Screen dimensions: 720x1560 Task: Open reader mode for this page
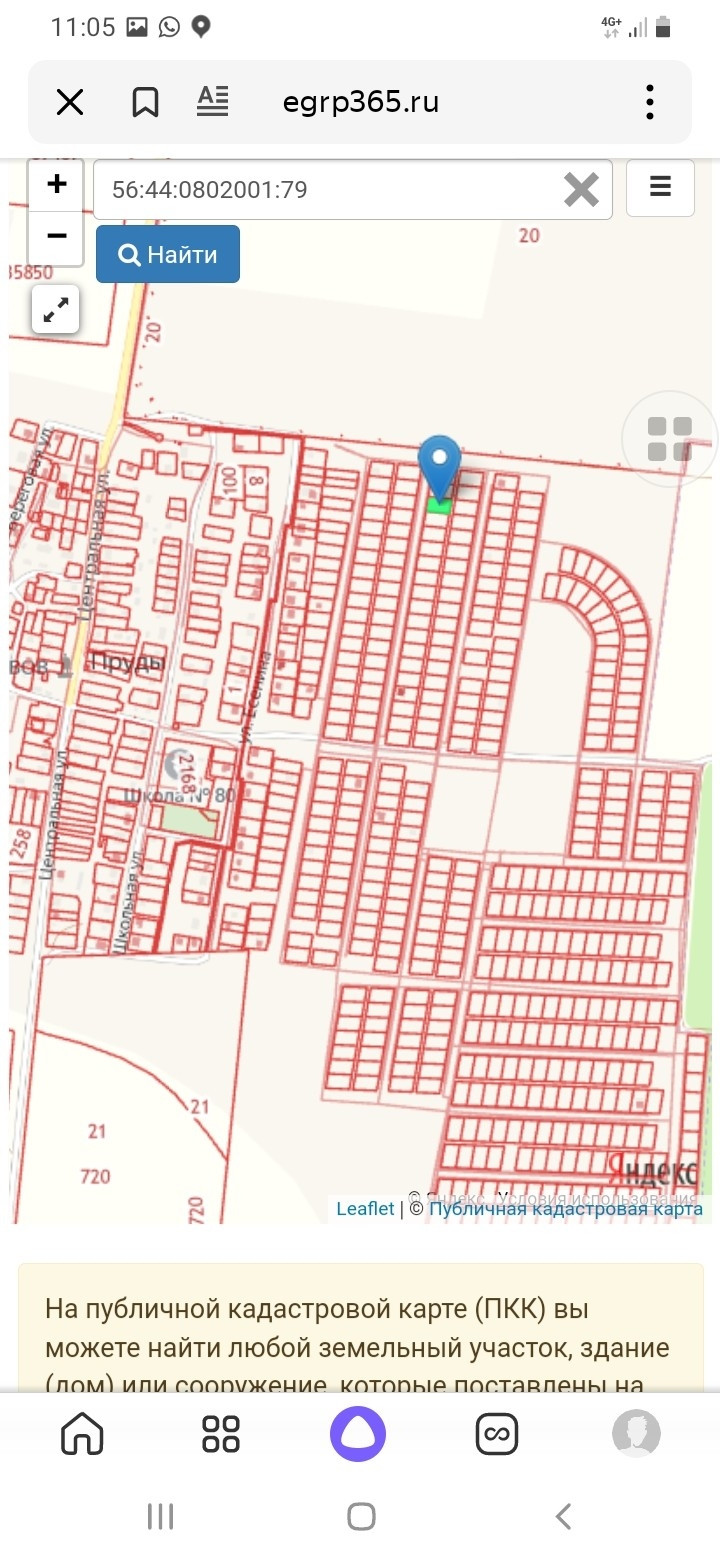[x=212, y=102]
